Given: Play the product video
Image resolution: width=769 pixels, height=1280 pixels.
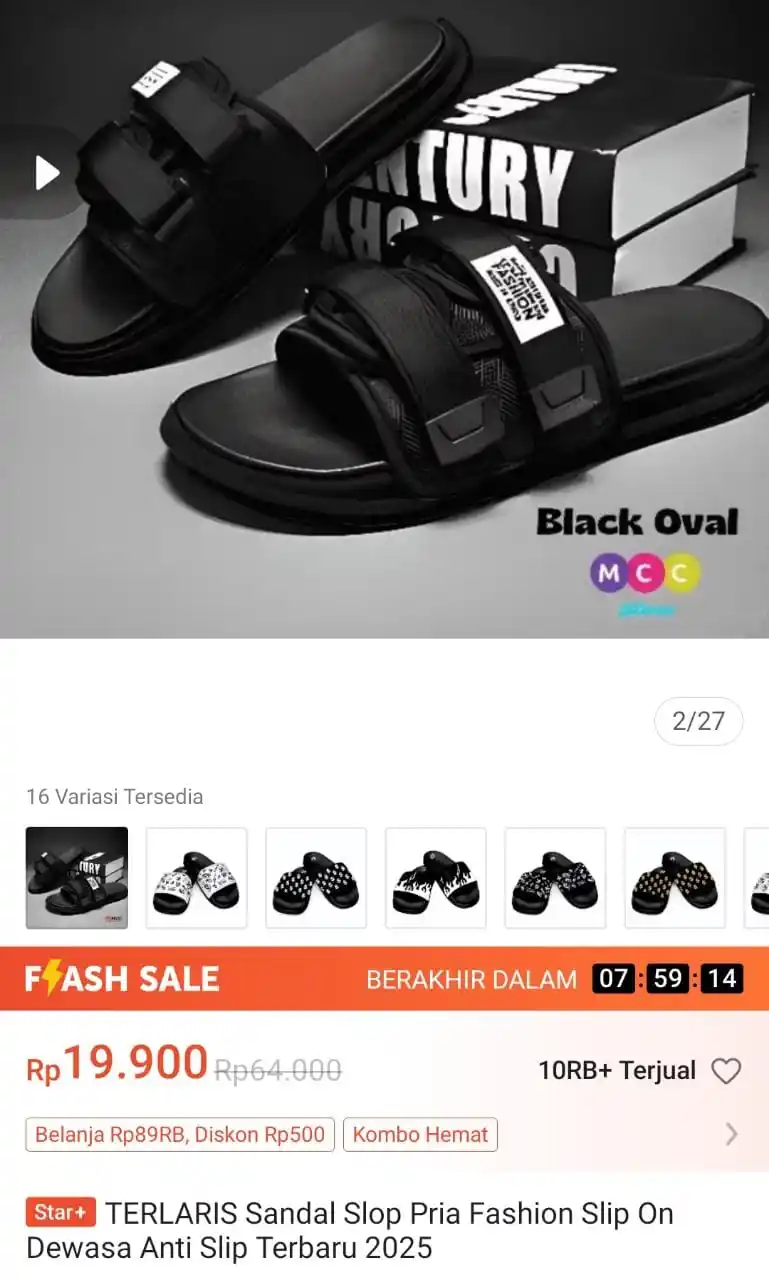Looking at the screenshot, I should [47, 172].
